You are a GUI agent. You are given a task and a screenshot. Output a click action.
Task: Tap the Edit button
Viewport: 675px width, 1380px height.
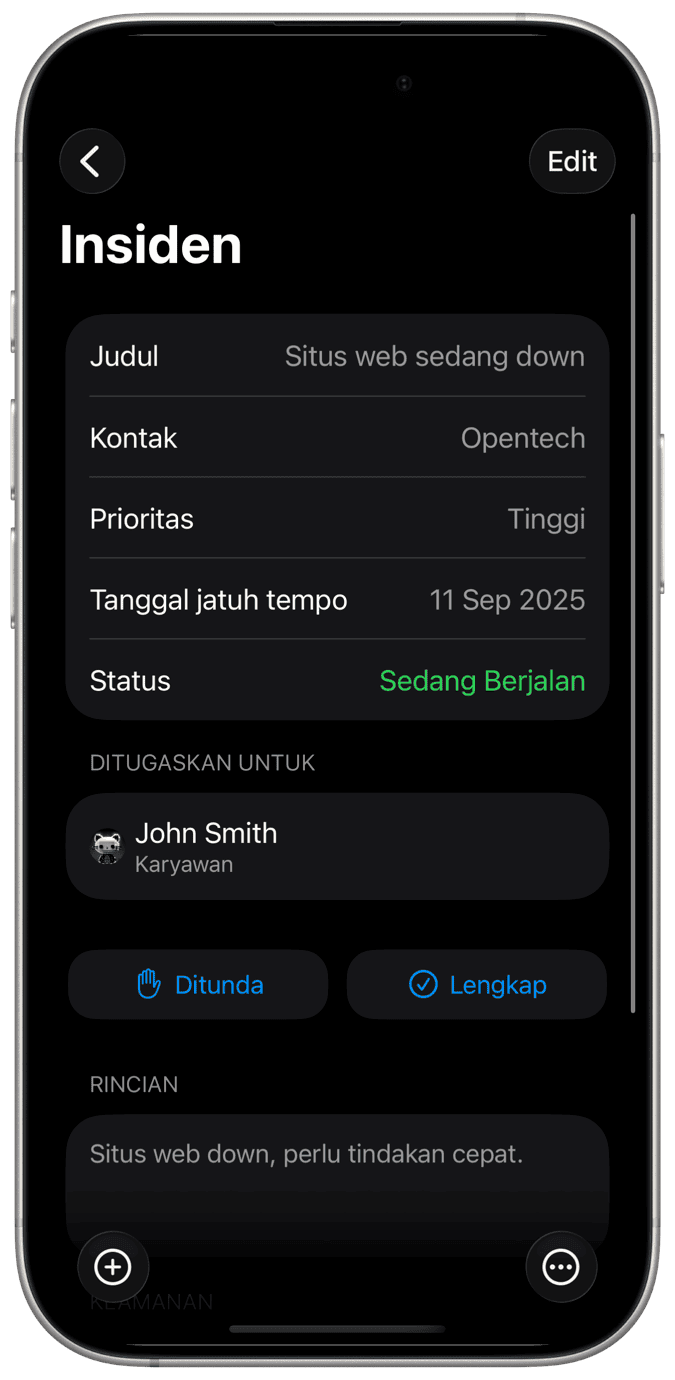coord(572,161)
